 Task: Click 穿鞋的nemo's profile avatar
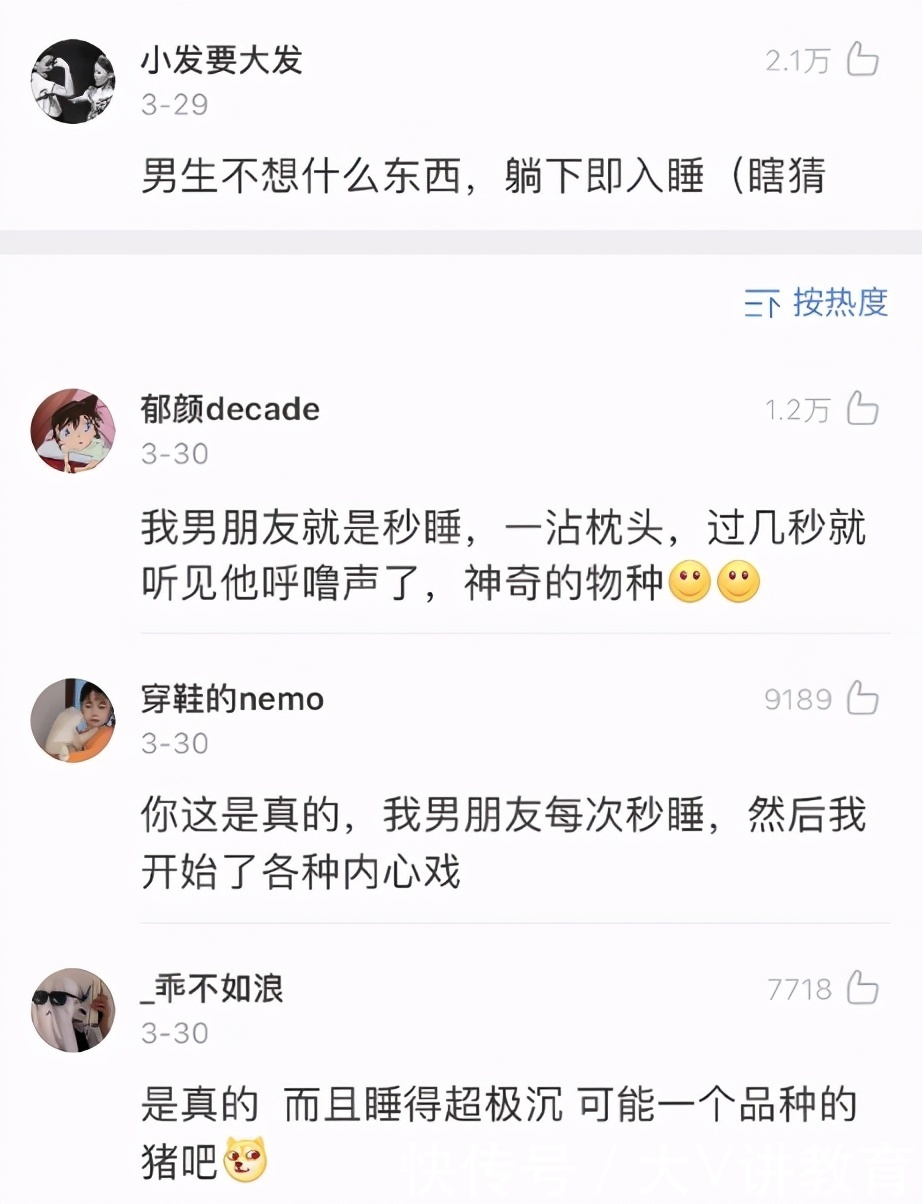pyautogui.click(x=72, y=719)
